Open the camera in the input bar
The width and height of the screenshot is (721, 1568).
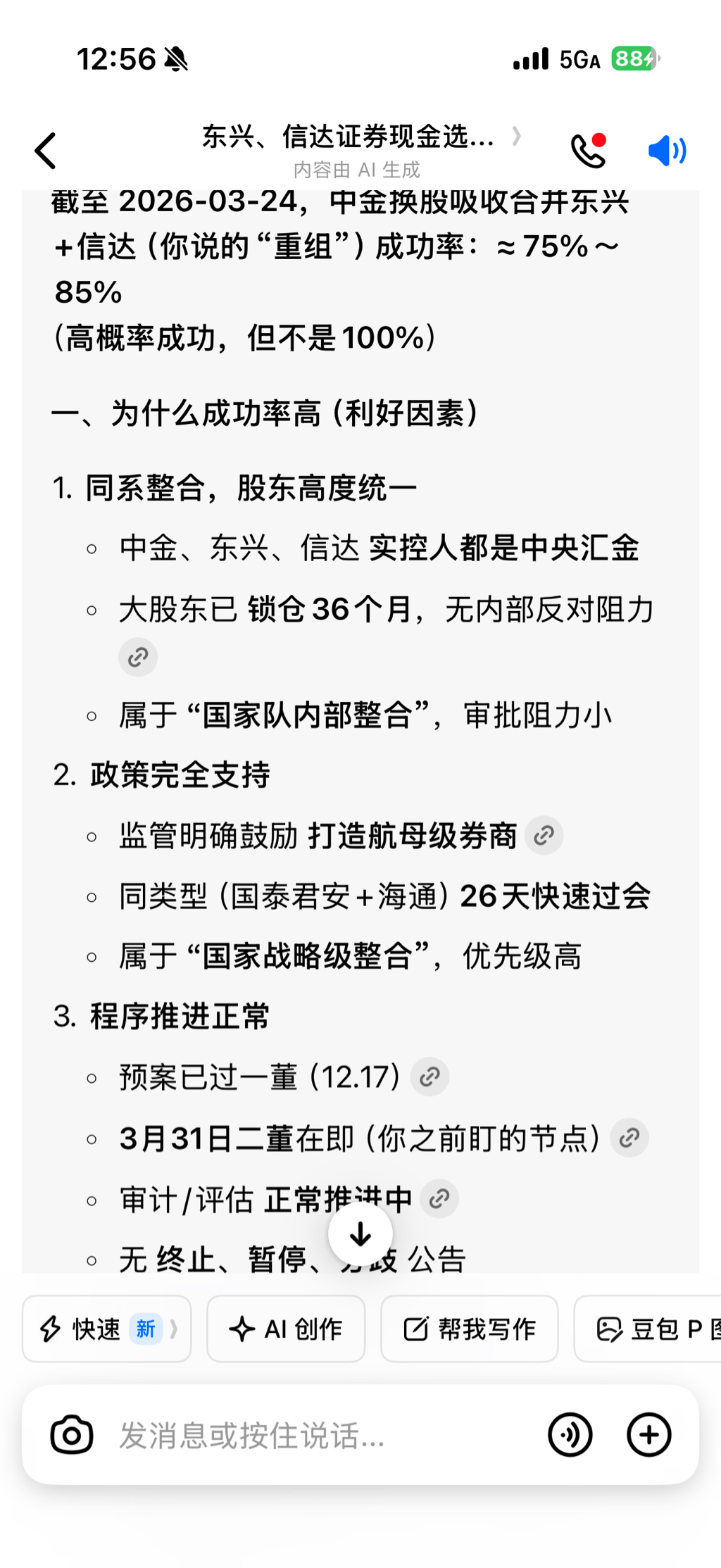72,1435
